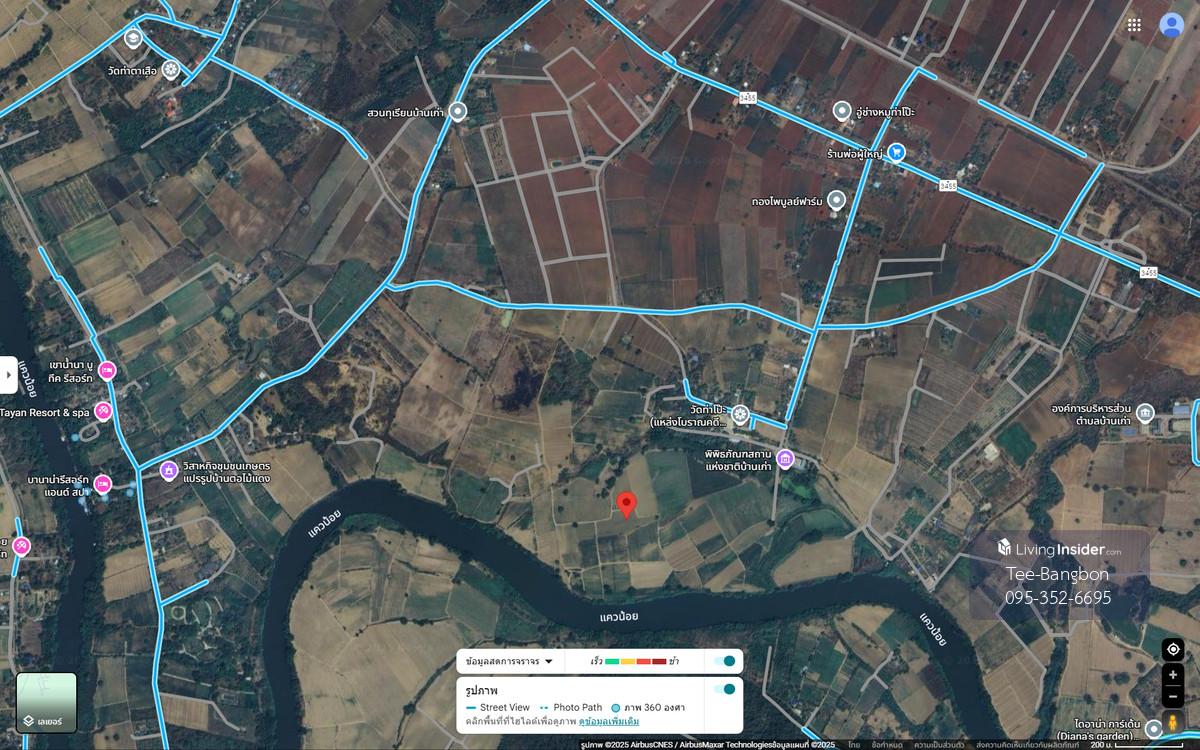Open the Google apps grid
This screenshot has height=750, width=1200.
(x=1134, y=25)
